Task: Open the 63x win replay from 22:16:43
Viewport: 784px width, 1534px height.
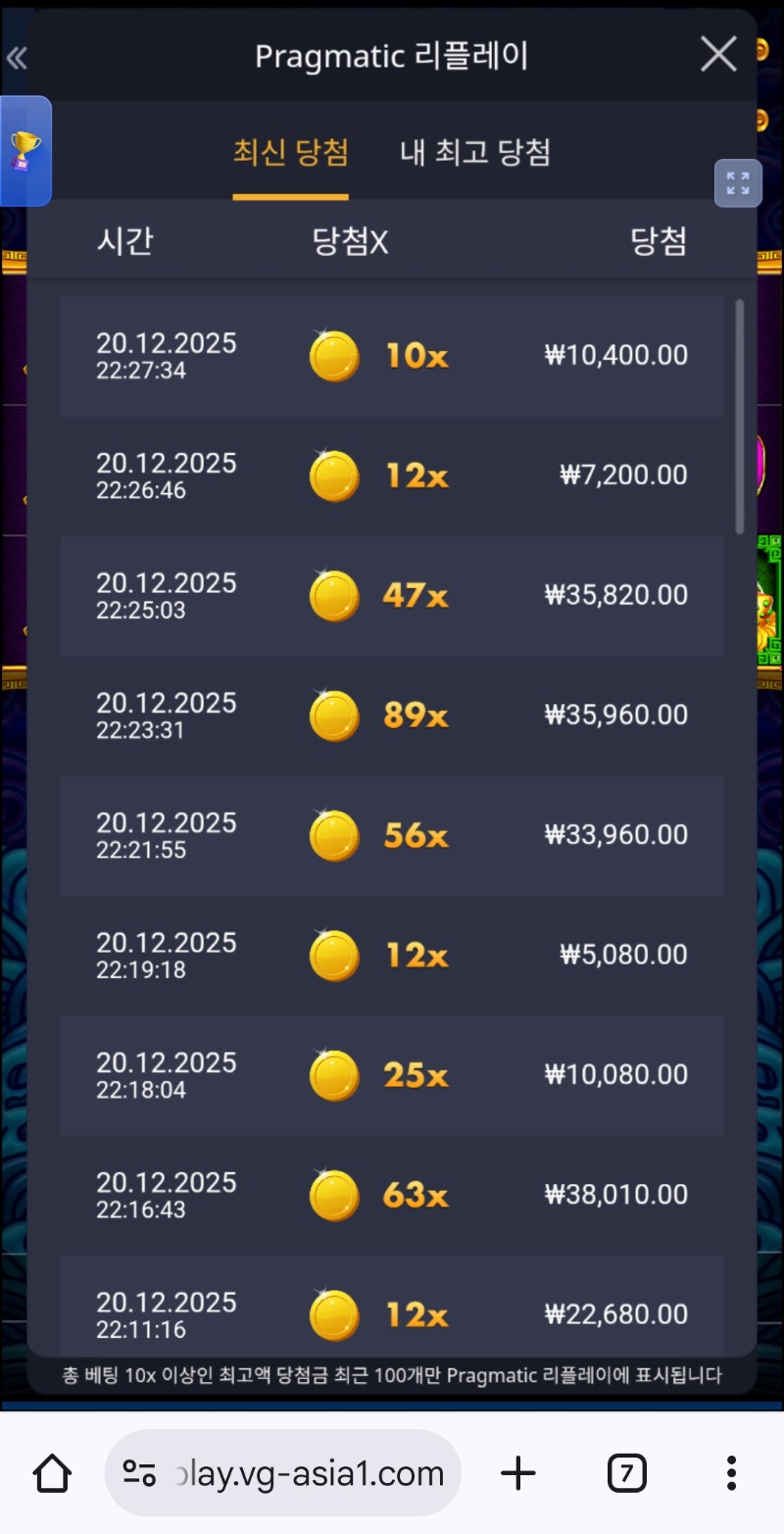Action: [x=392, y=1196]
